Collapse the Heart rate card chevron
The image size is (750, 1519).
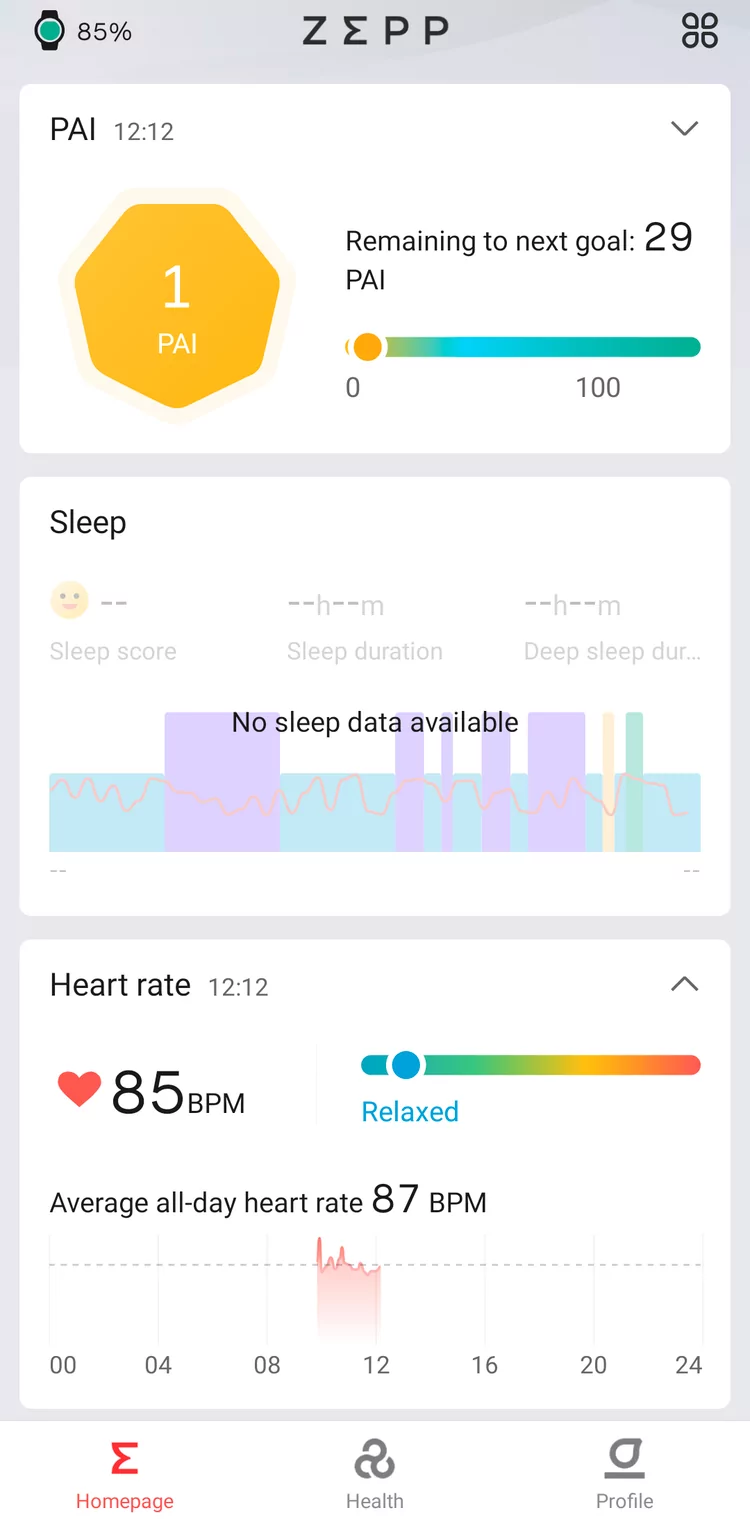(x=684, y=985)
